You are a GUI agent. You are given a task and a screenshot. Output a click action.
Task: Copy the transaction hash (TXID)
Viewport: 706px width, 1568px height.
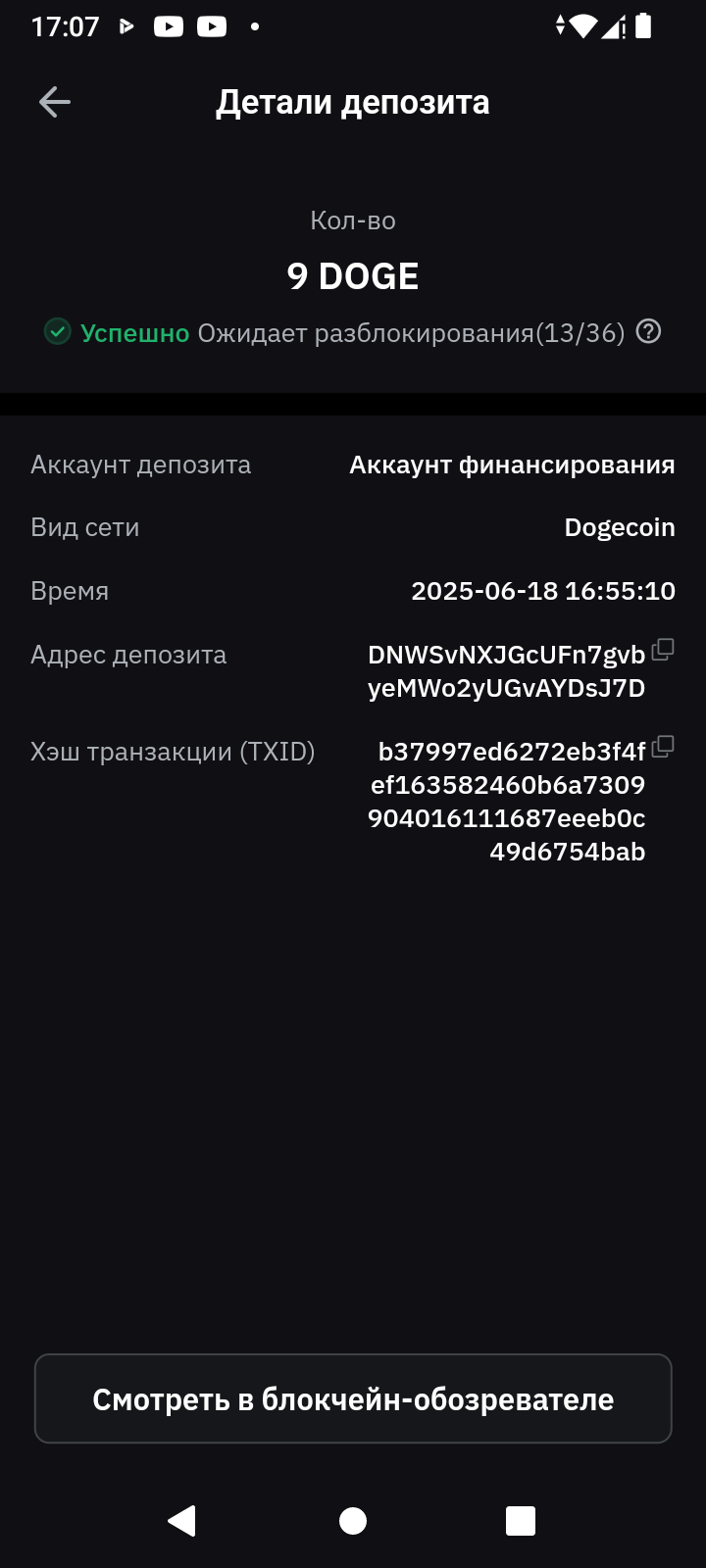pyautogui.click(x=663, y=747)
